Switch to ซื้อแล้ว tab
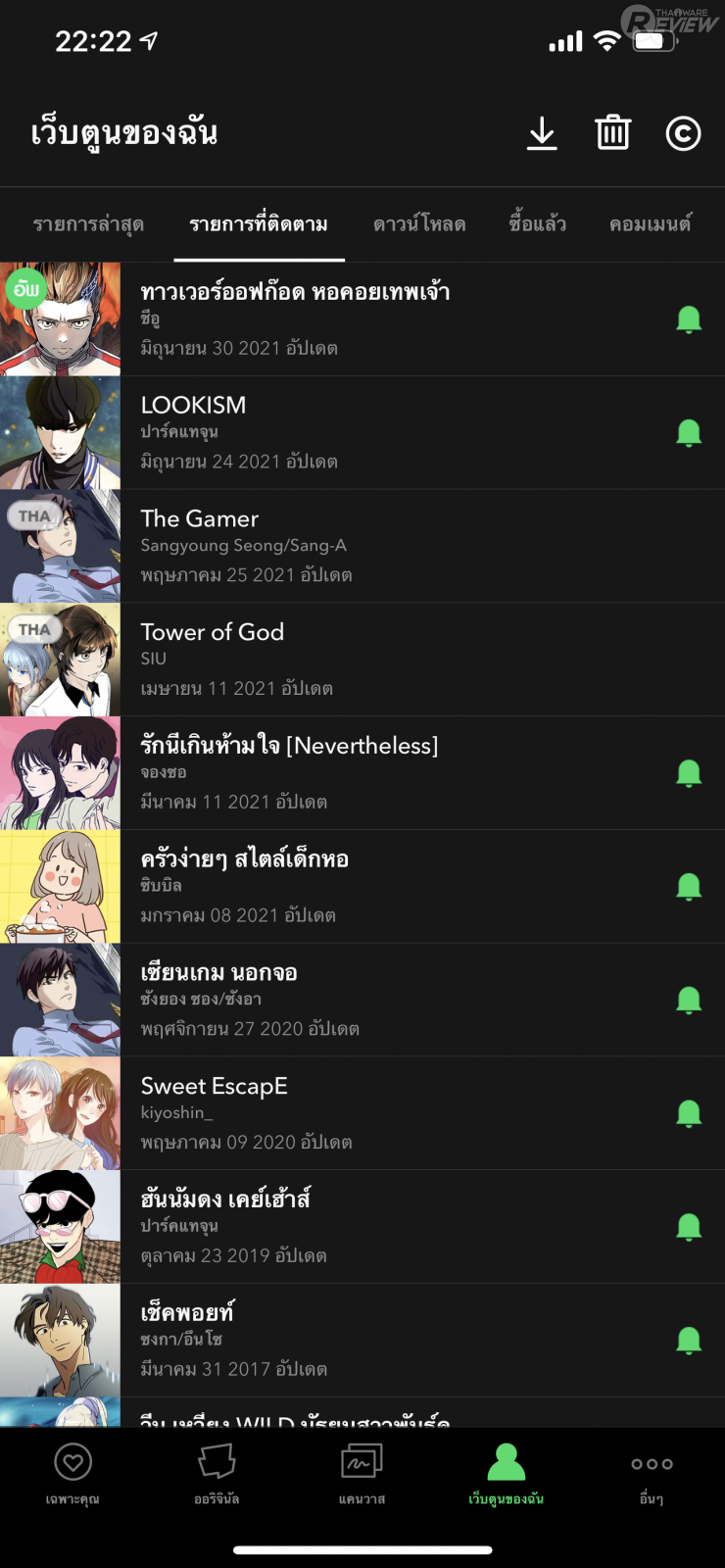Image resolution: width=725 pixels, height=1568 pixels. point(537,224)
